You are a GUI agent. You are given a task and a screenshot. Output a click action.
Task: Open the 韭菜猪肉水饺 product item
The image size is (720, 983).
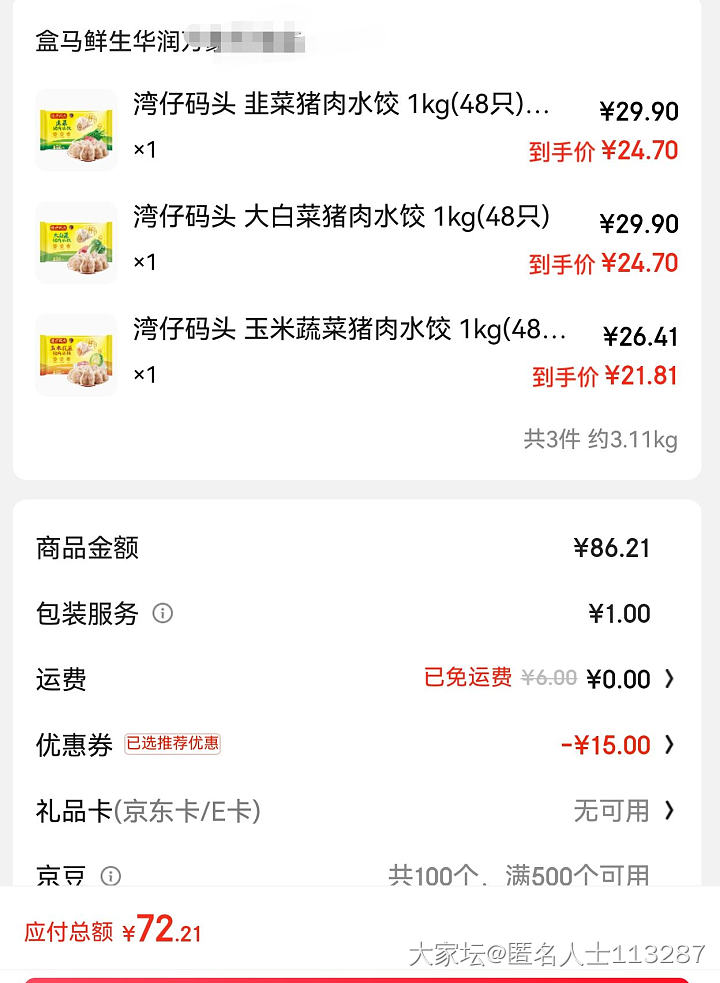pos(341,105)
